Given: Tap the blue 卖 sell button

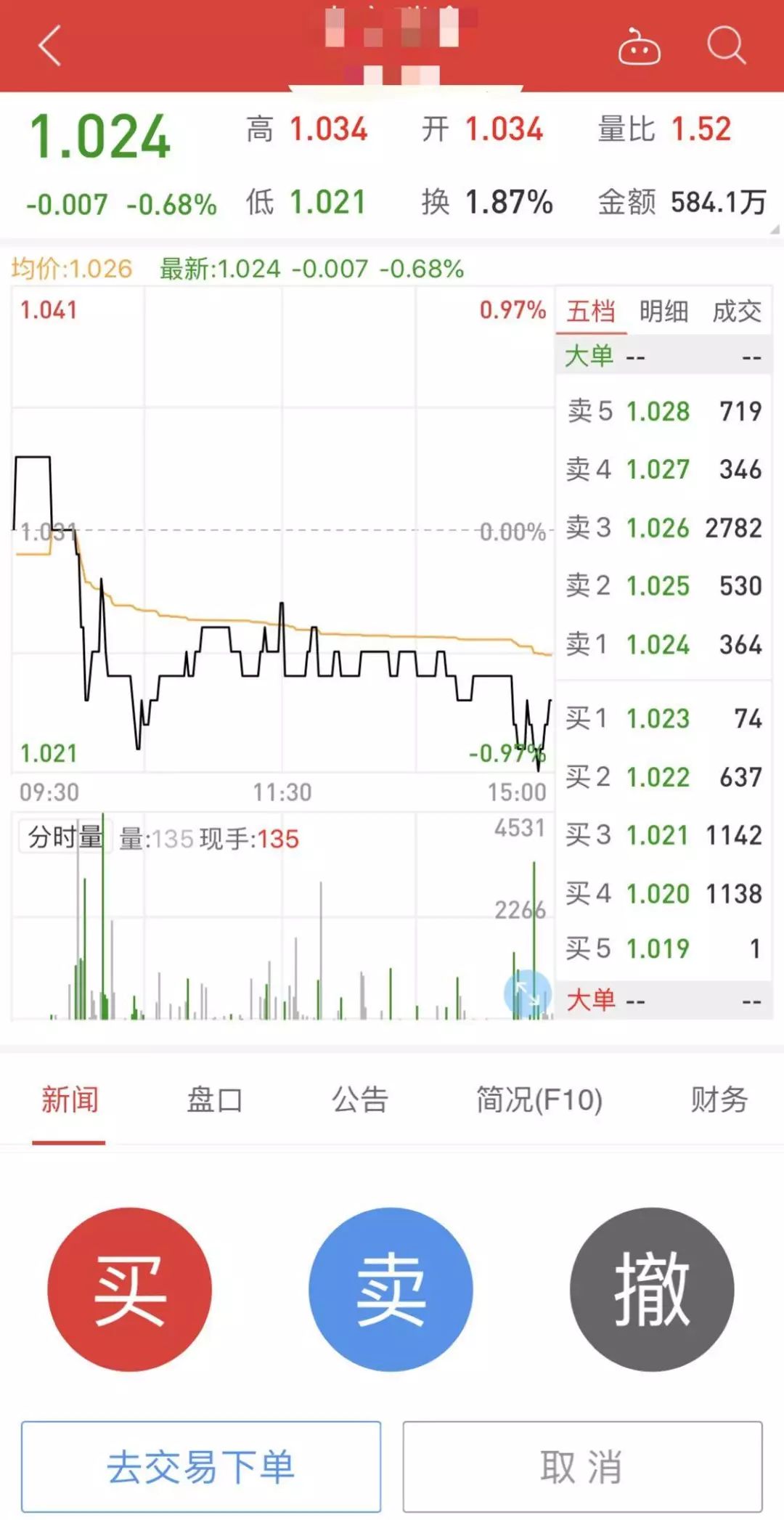Looking at the screenshot, I should click(391, 1289).
